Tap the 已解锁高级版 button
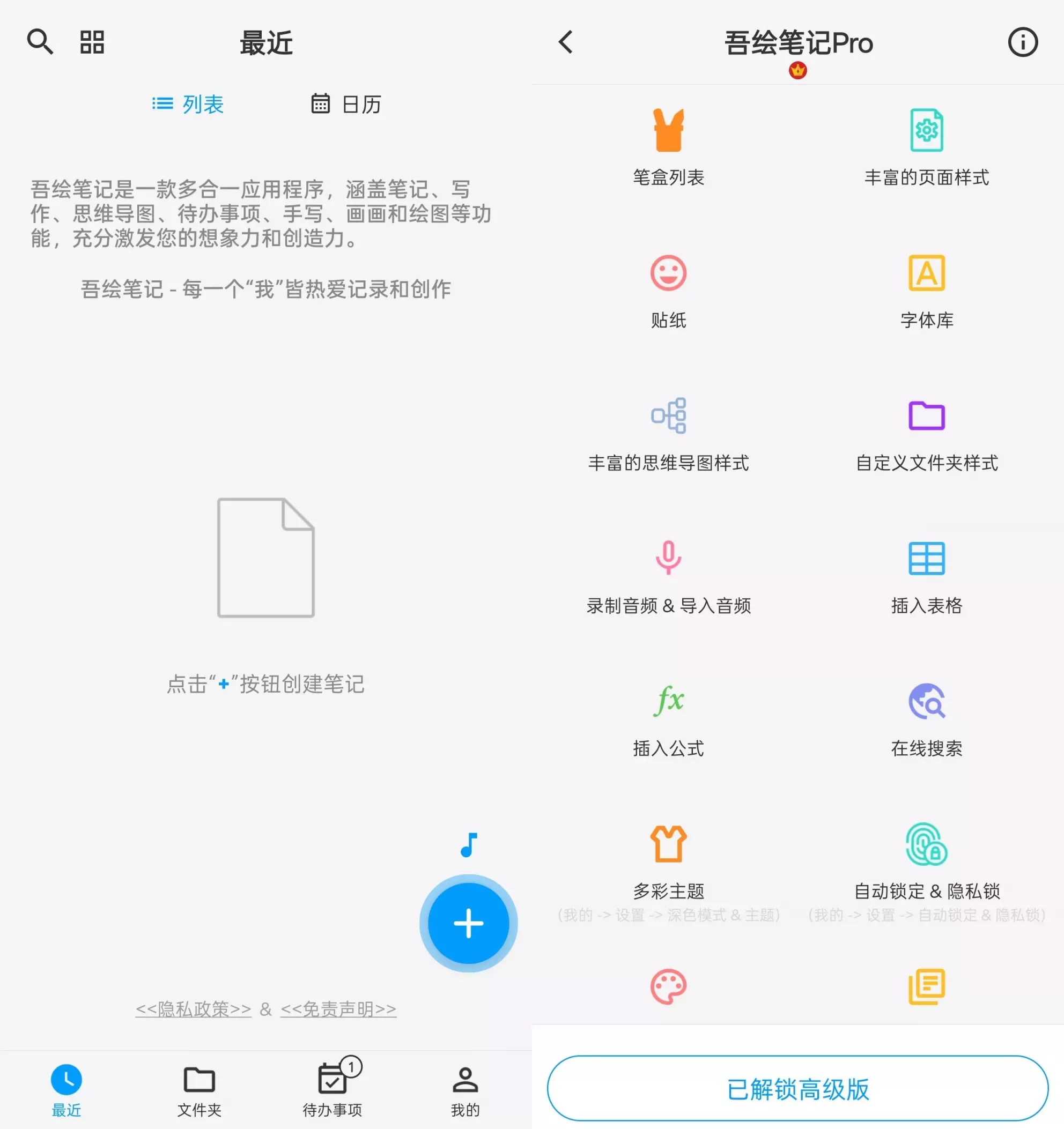The height and width of the screenshot is (1129, 1064). [797, 1089]
